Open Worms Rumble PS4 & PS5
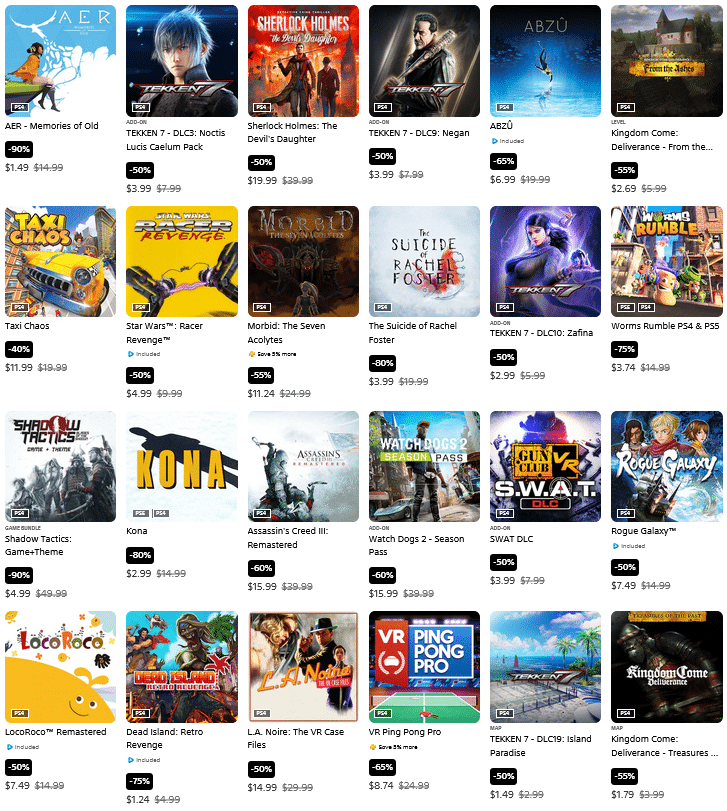Image resolution: width=727 pixels, height=811 pixels. point(666,262)
